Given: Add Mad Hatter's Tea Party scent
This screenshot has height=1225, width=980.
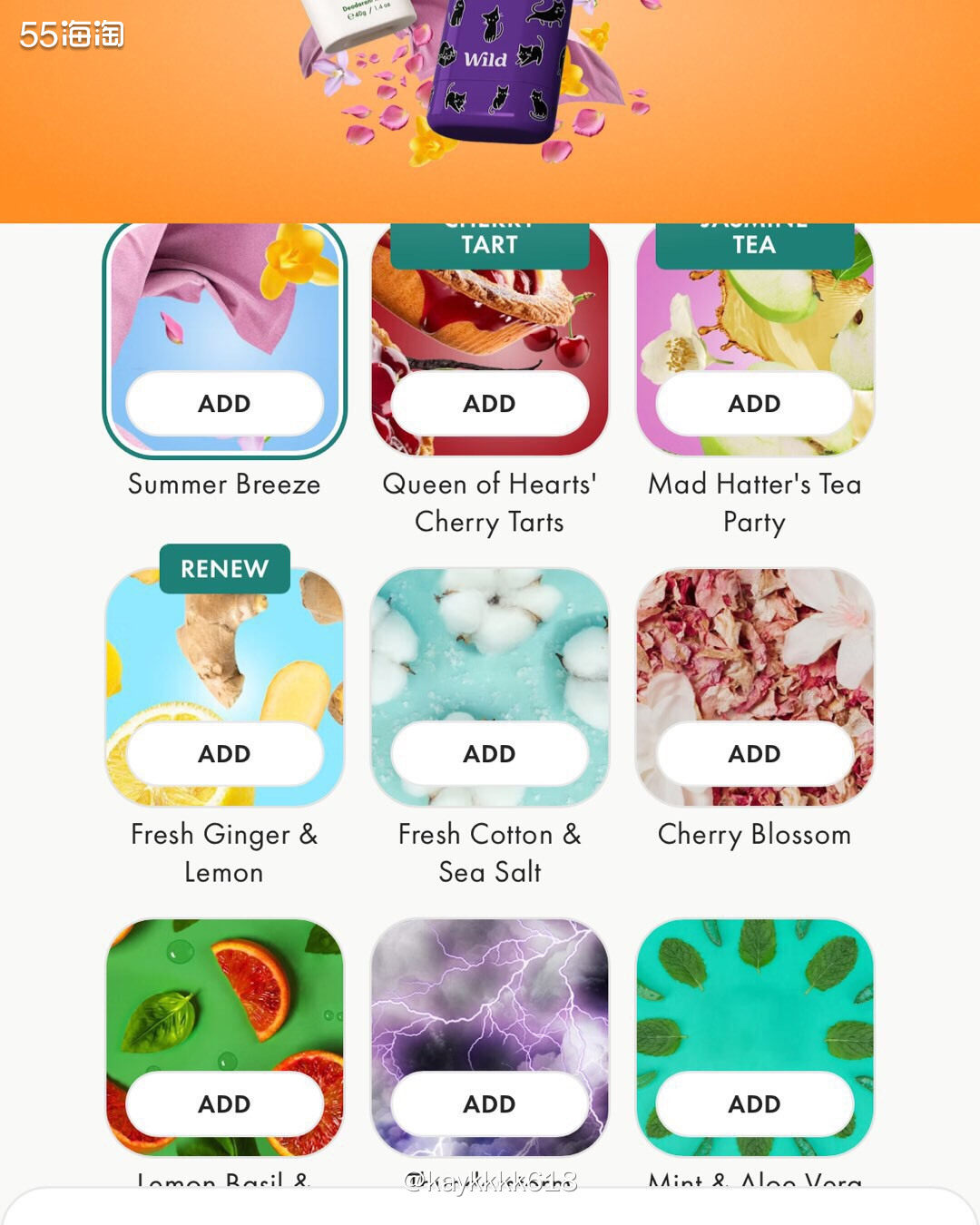Looking at the screenshot, I should click(754, 403).
